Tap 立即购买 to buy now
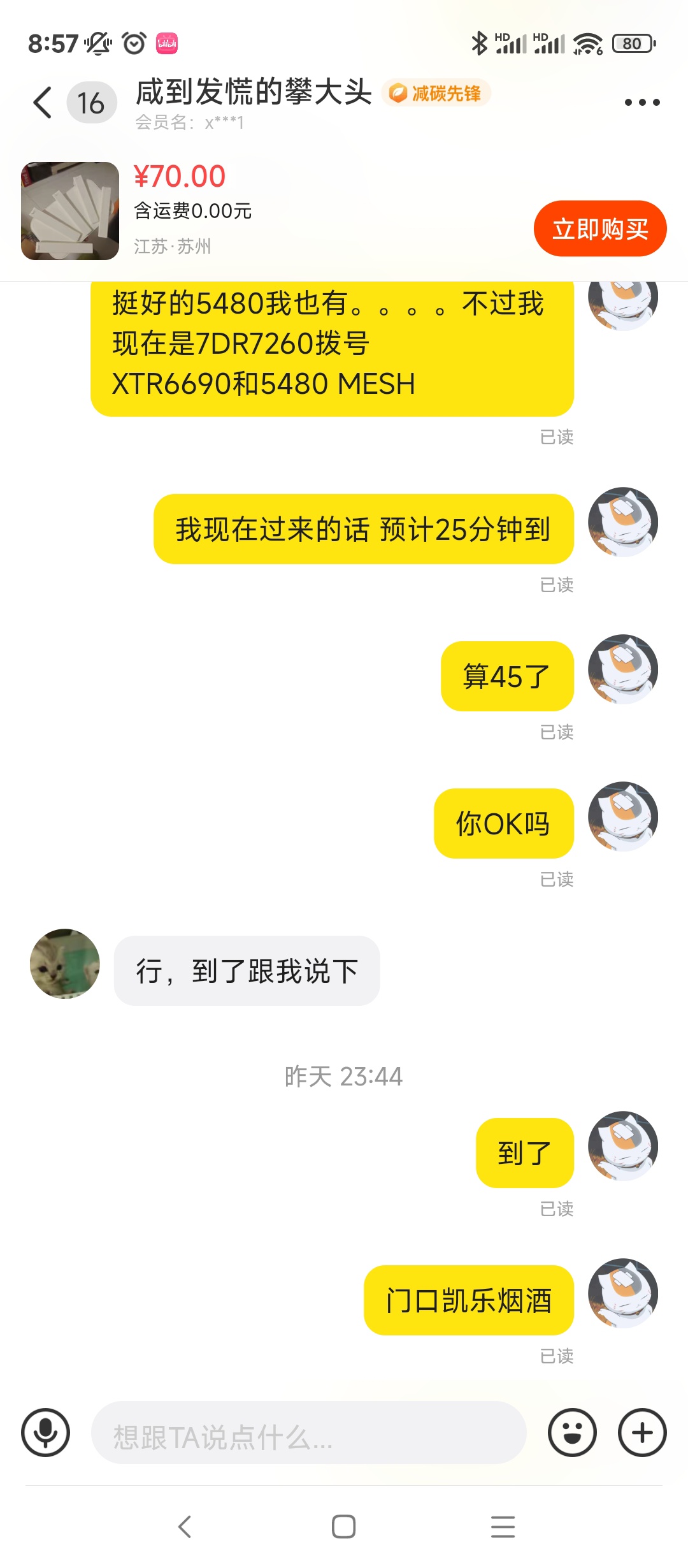The image size is (688, 1568). pos(599,229)
